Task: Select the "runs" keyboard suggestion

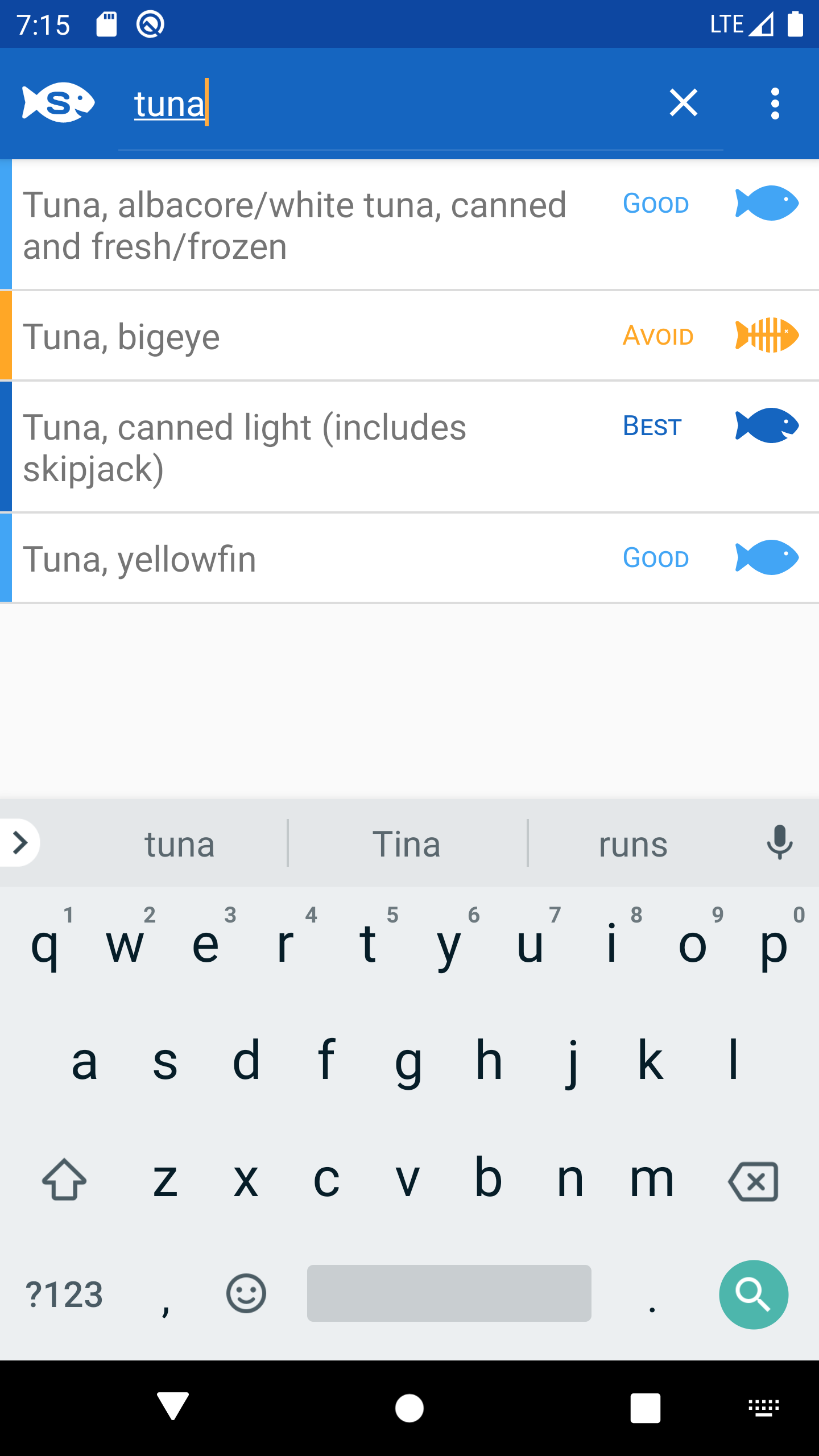Action: coord(633,844)
